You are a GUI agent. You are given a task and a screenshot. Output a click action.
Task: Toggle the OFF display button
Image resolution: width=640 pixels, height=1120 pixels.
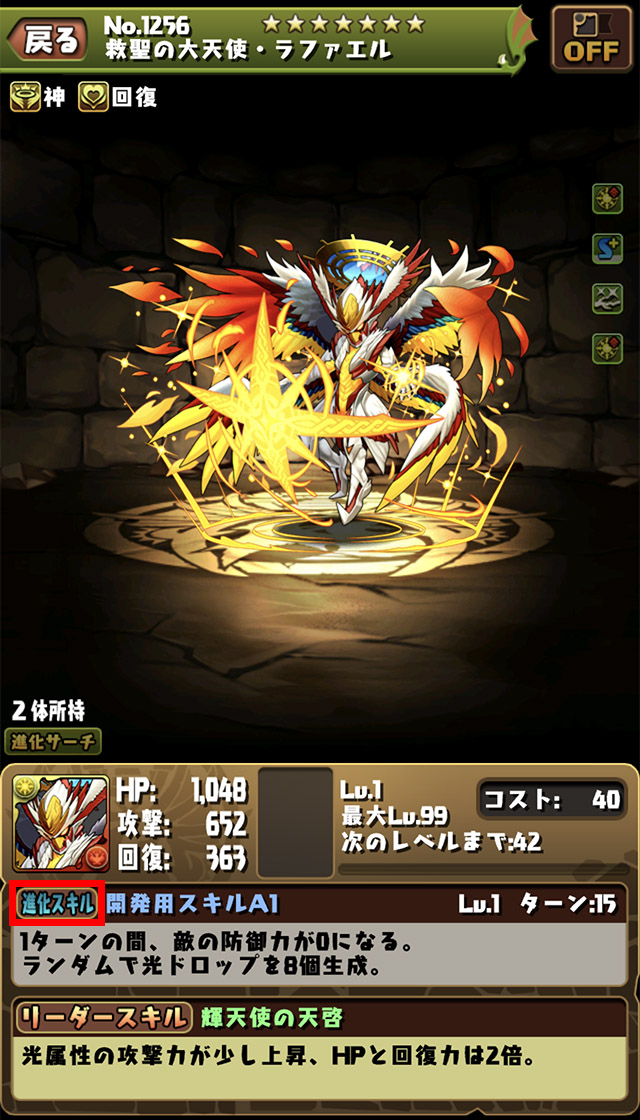point(590,40)
